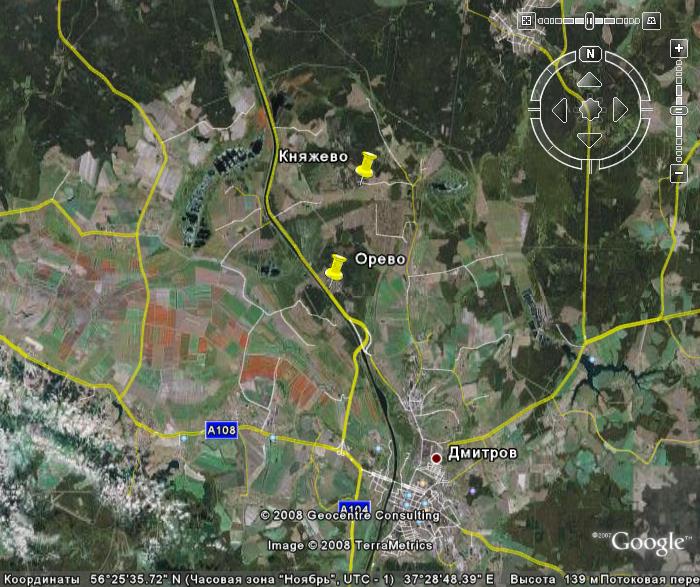Tap the center joystick of the compass
Viewport: 700px width, 587px height.
click(590, 109)
